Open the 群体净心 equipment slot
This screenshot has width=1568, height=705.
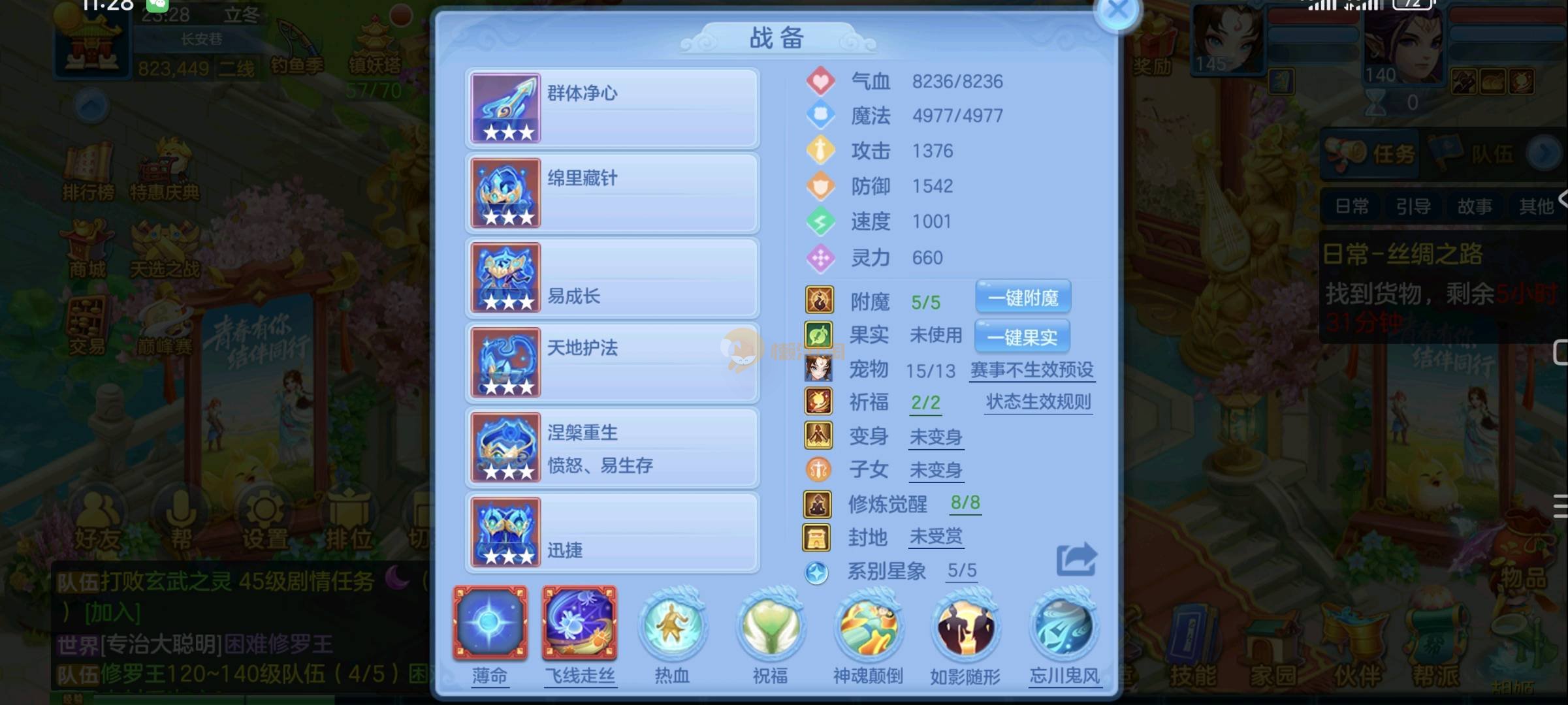pyautogui.click(x=612, y=108)
